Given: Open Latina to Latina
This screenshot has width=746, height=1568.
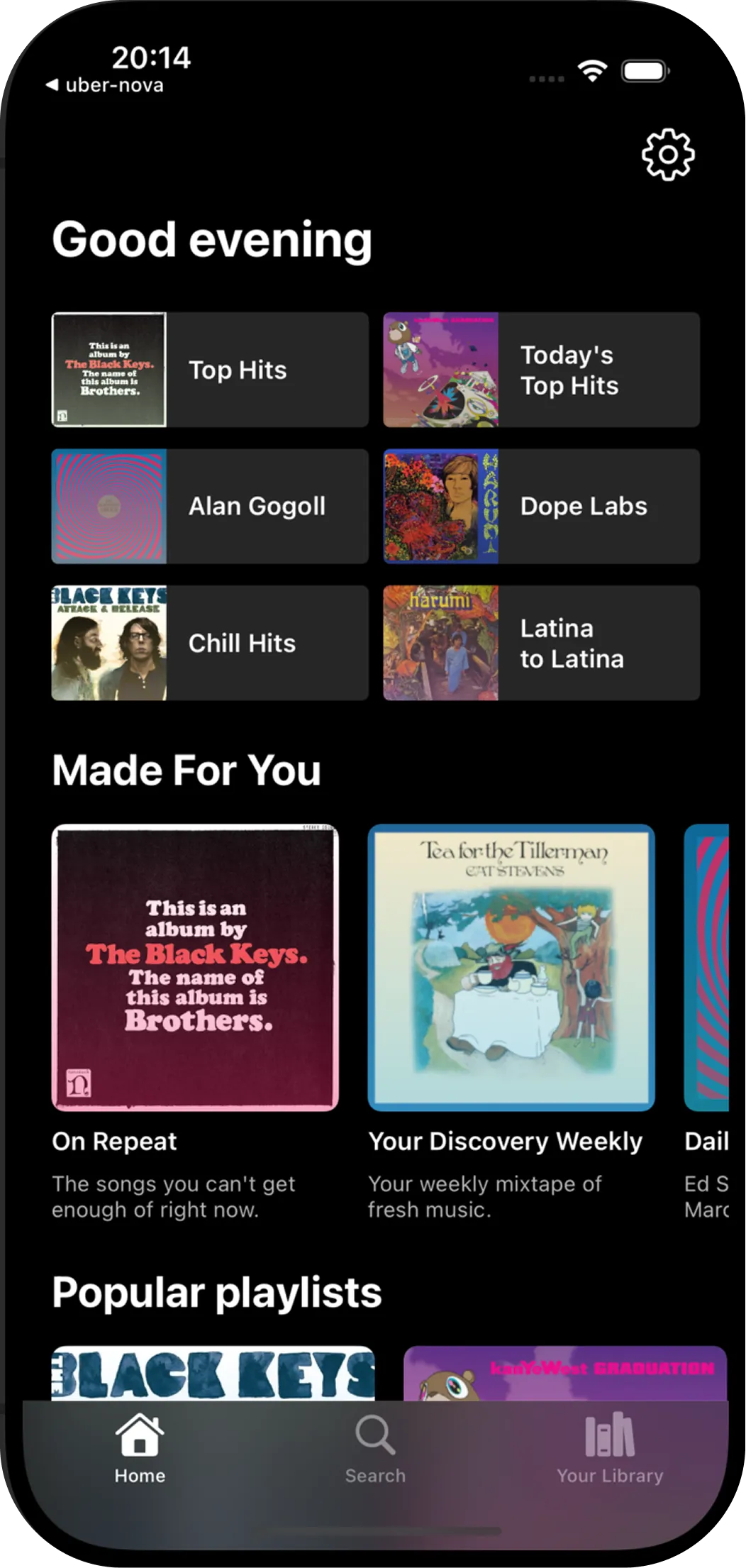Looking at the screenshot, I should coord(542,643).
